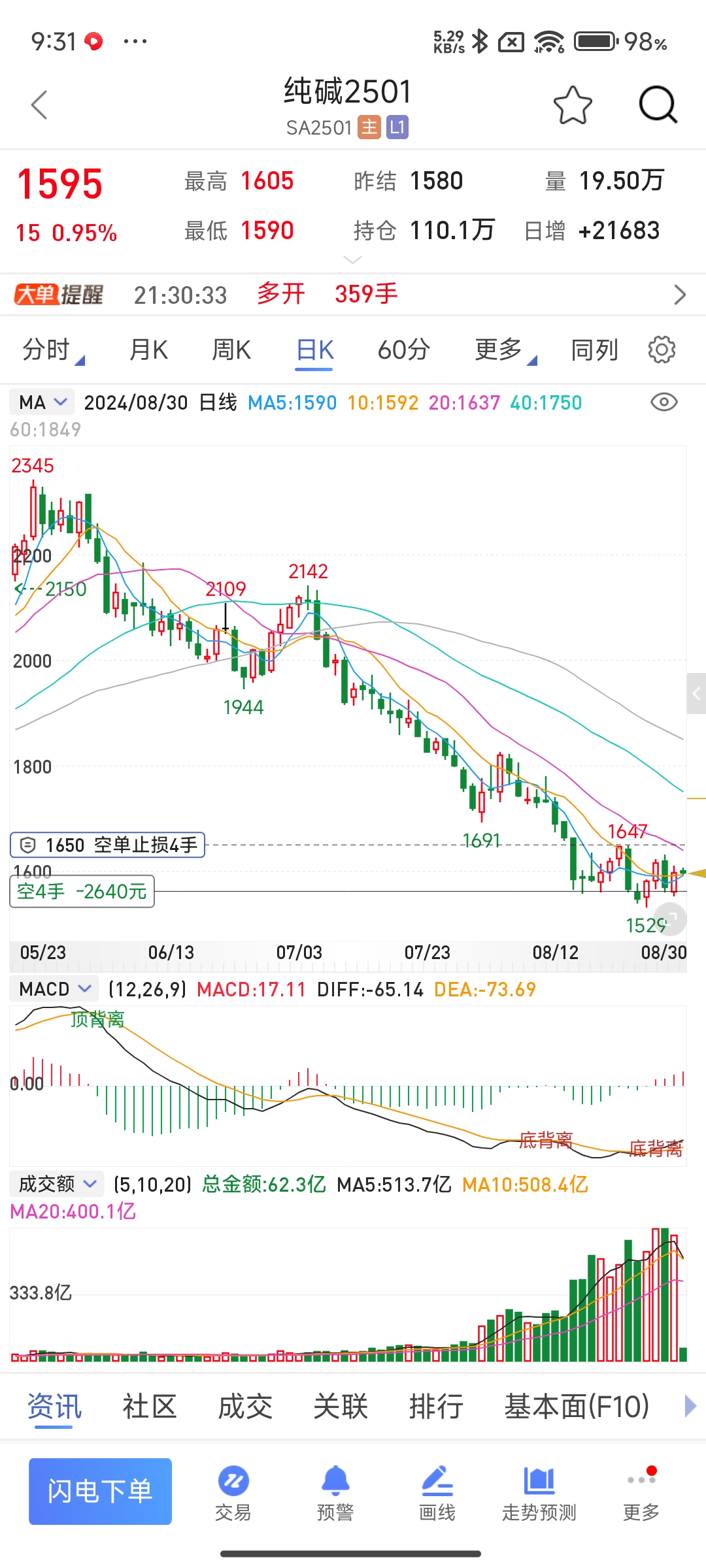Open the MACD indicator dropdown
Image resolution: width=706 pixels, height=1568 pixels.
52,988
